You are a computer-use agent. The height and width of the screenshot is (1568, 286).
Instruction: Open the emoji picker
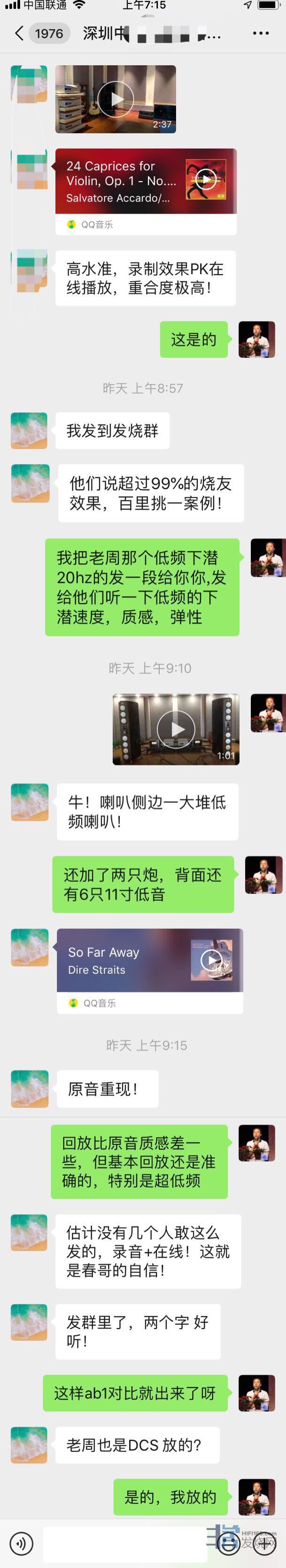[229, 1543]
